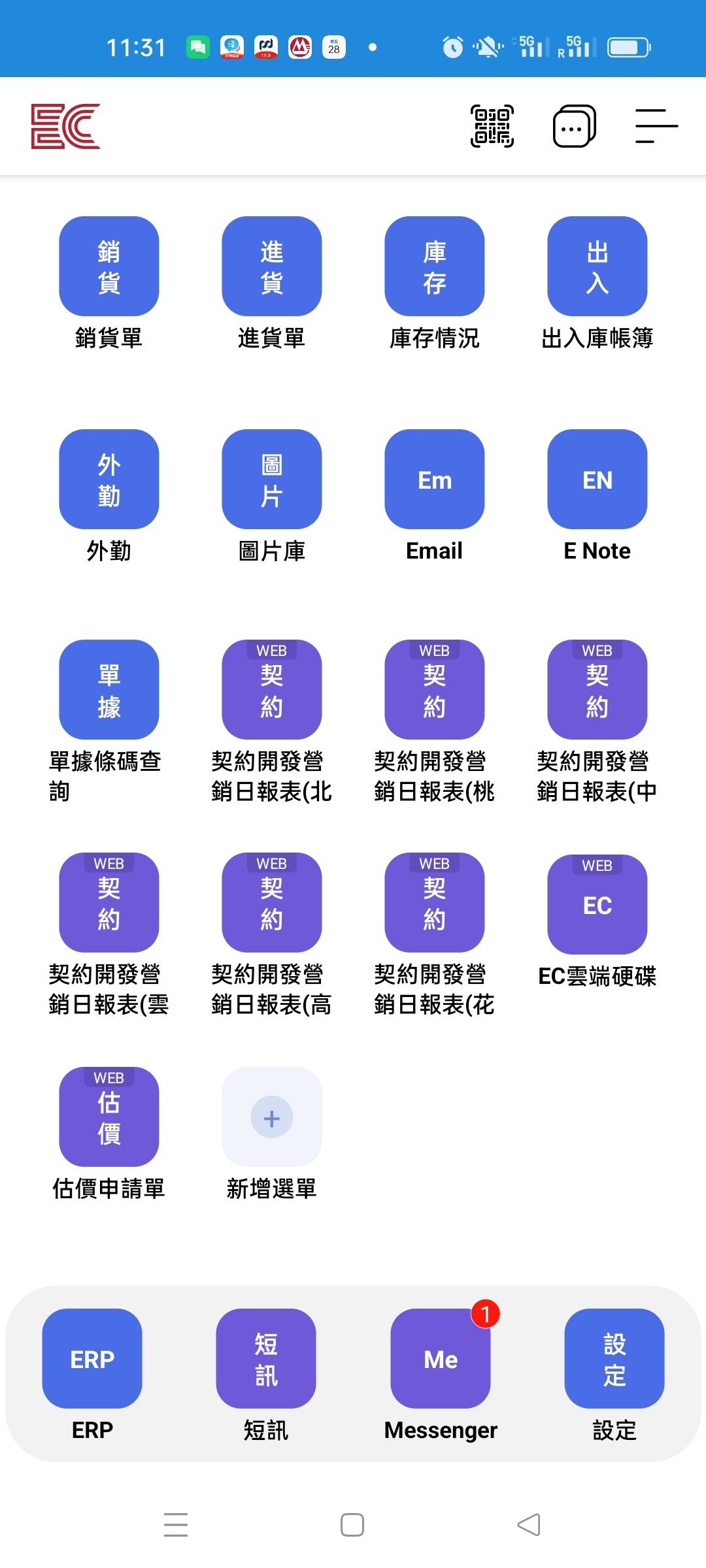
Task: Tap the system back button
Action: tap(529, 1525)
